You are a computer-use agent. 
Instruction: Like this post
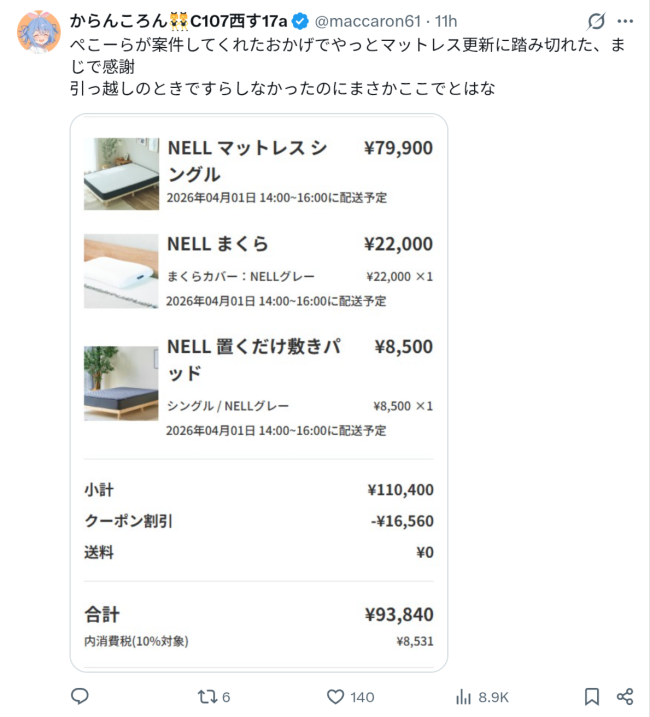337,696
